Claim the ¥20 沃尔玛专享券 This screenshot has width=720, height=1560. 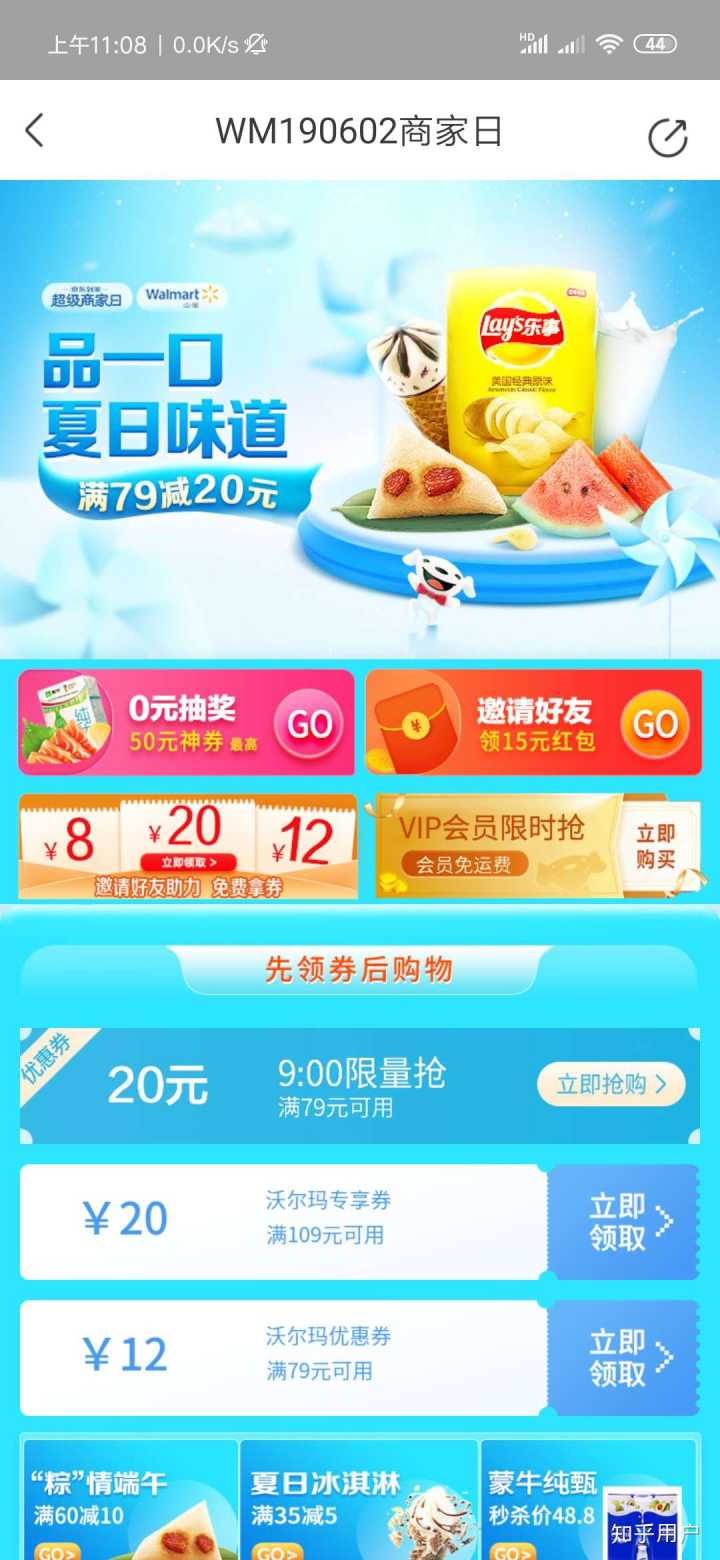coord(624,1222)
